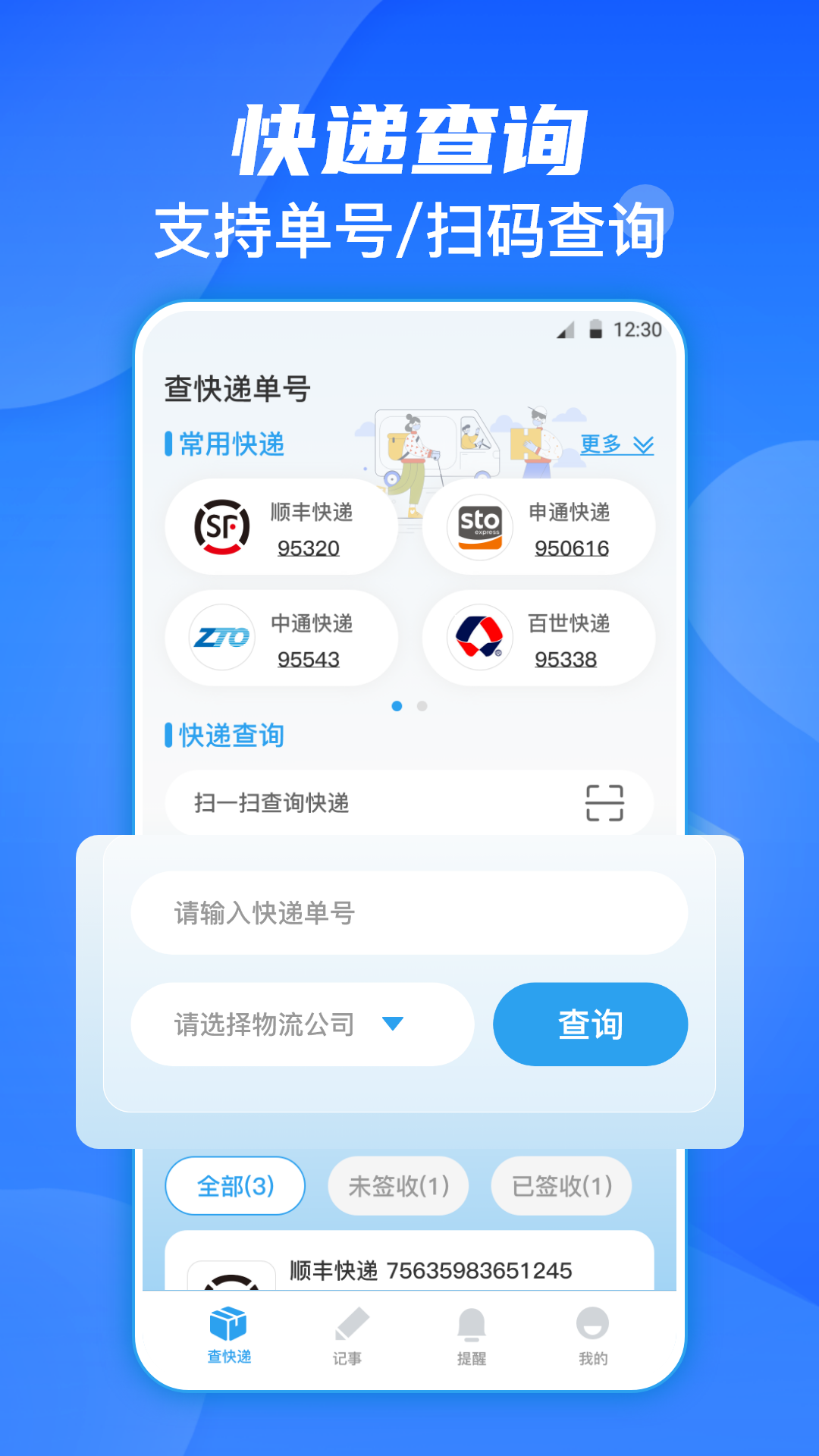
Task: Select the 全部(3) filter tab
Action: coord(234,1186)
